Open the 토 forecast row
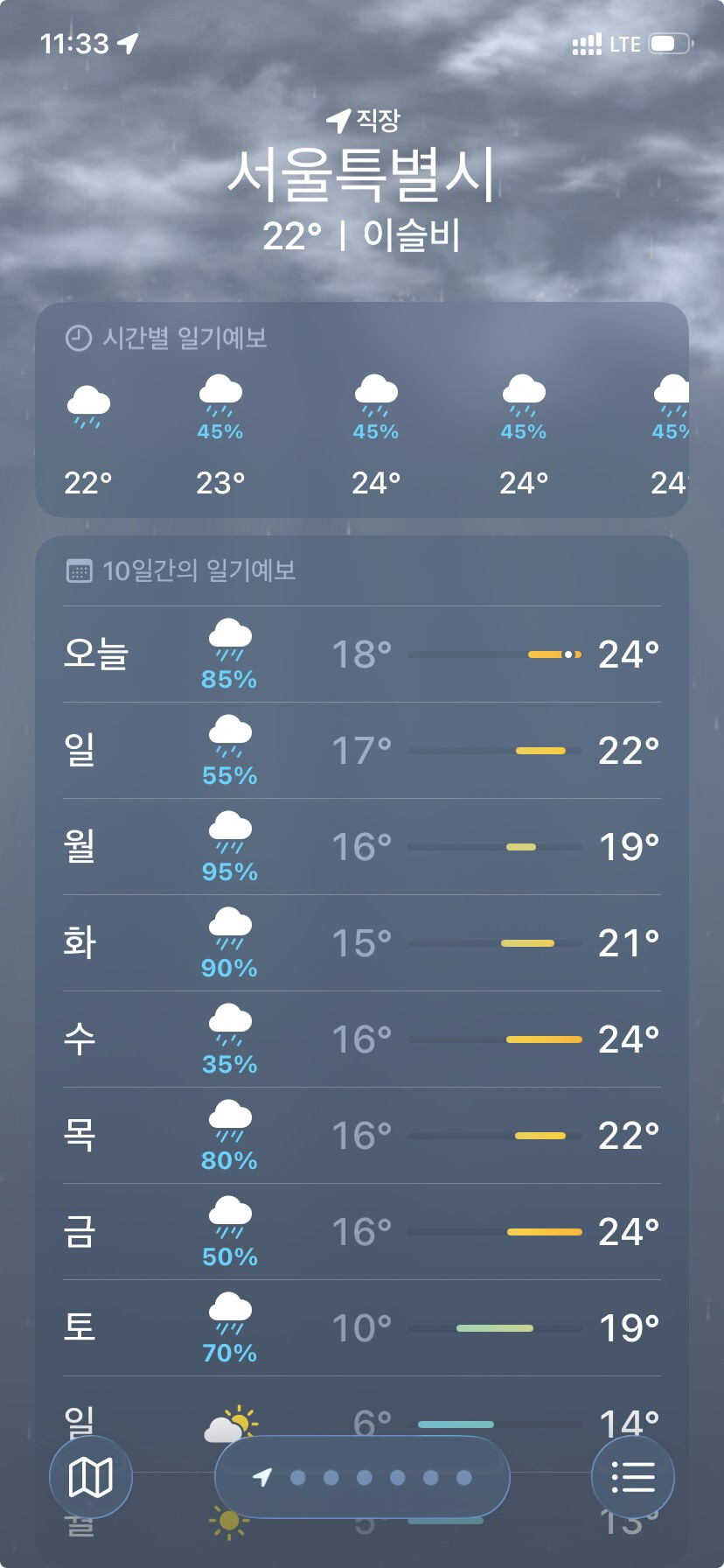 (362, 1328)
